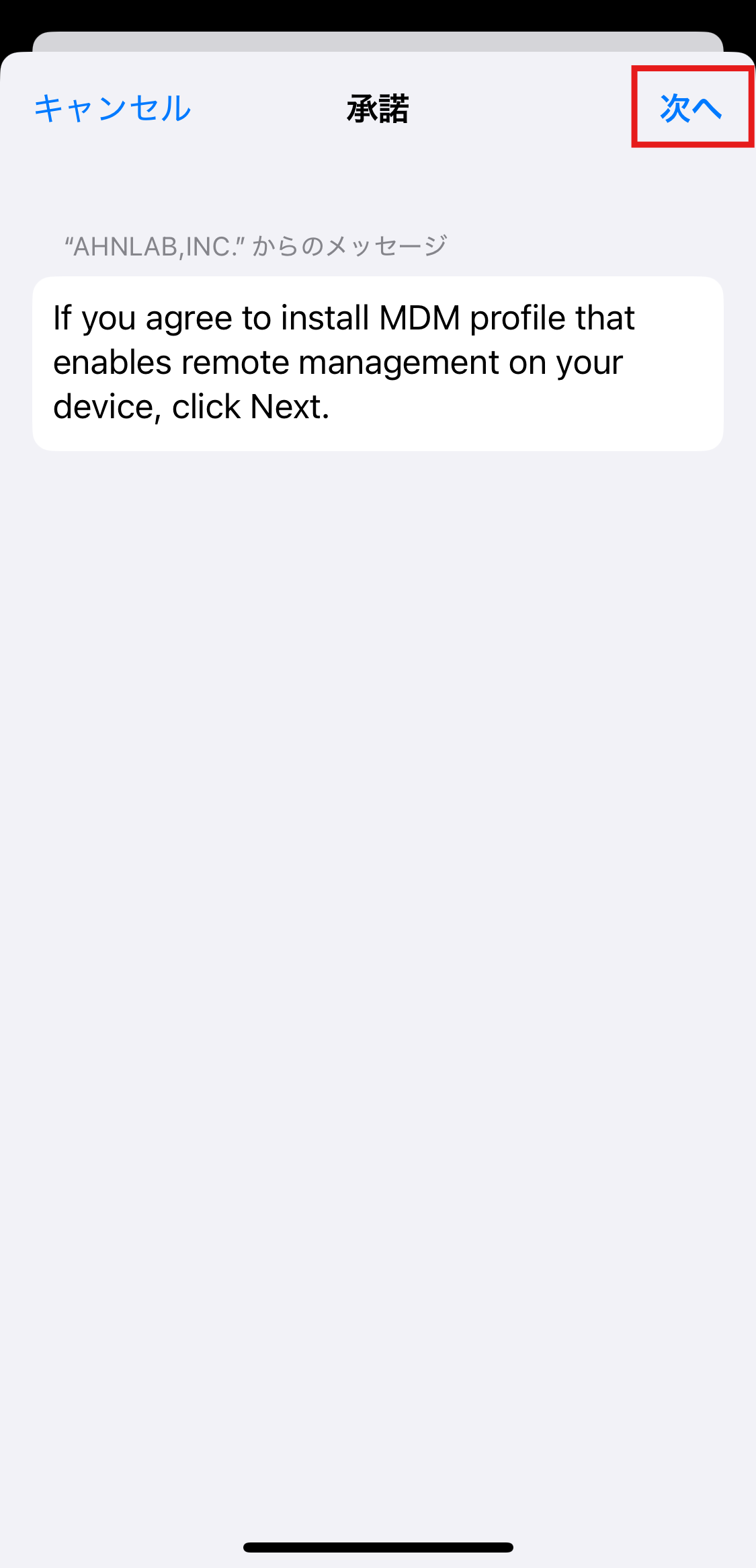This screenshot has height=1568, width=756.
Task: Tap キャンセル to cancel the profile install
Action: coord(113,108)
